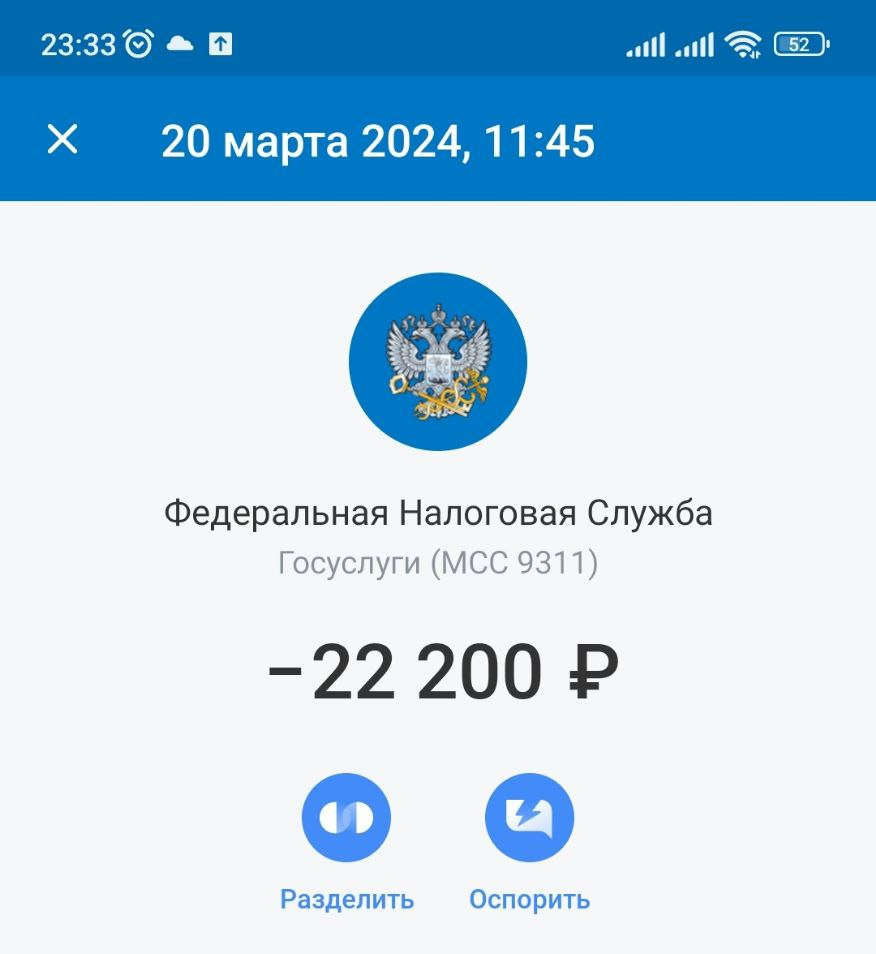
Task: Tap the Госуслуги (MCC 9311) category label
Action: pyautogui.click(x=438, y=562)
